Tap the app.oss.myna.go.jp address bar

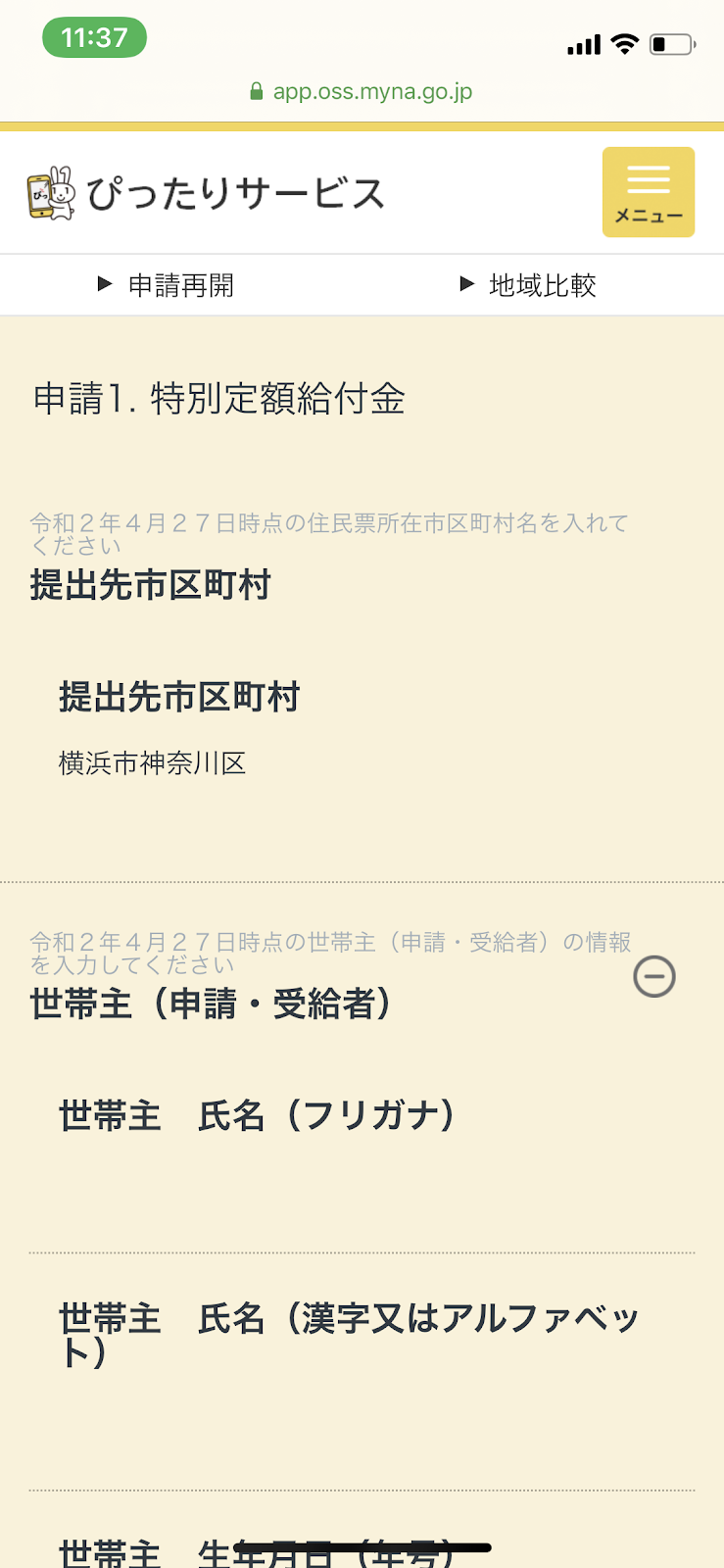(362, 91)
